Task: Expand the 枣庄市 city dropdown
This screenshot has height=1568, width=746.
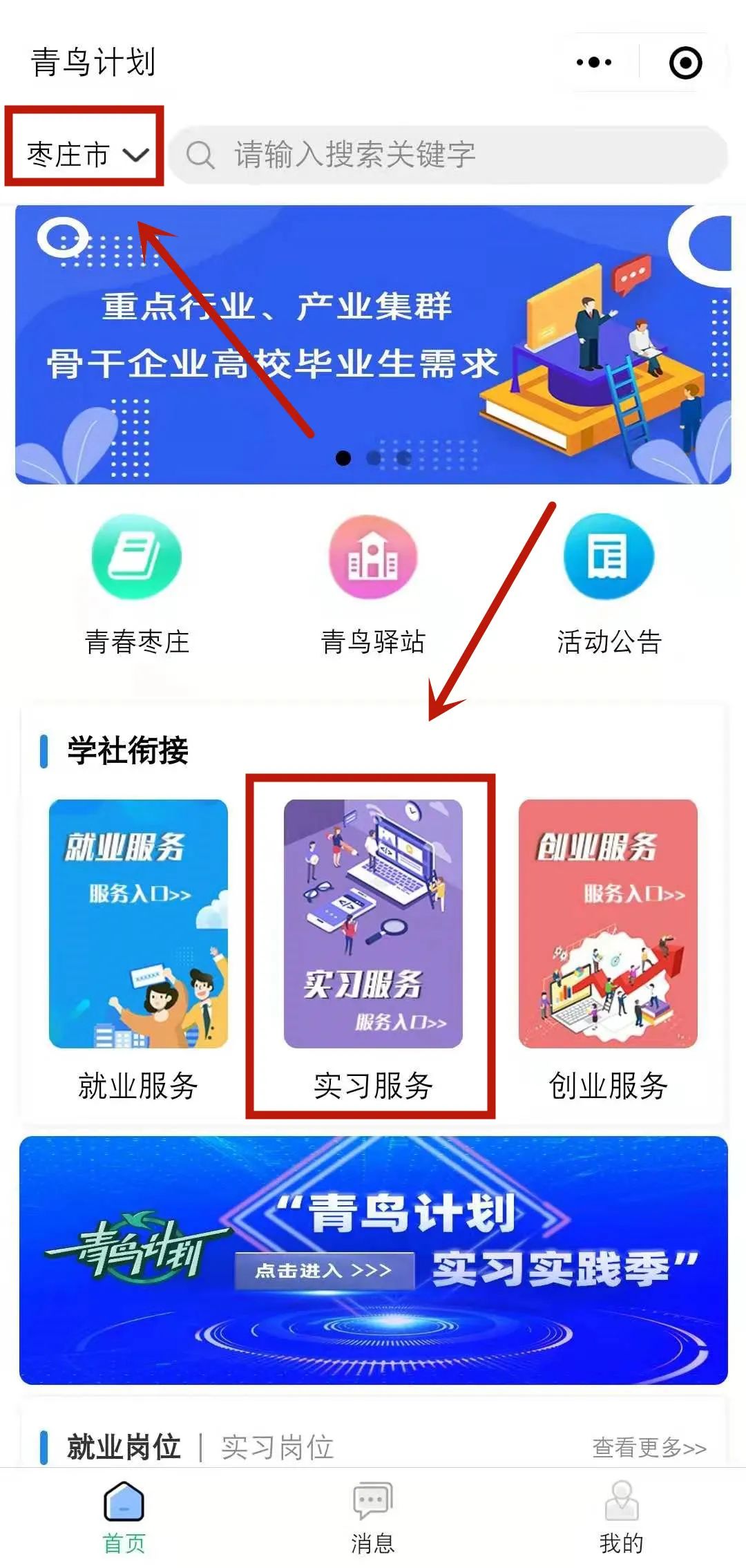Action: tap(86, 153)
